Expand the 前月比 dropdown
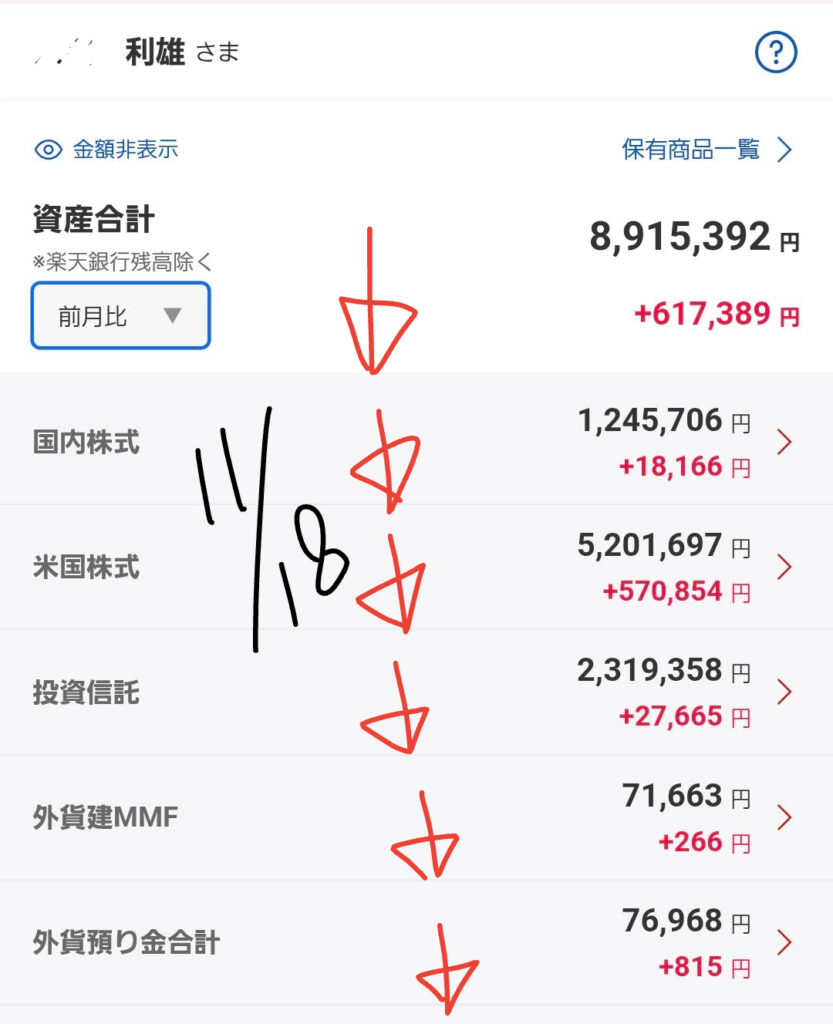This screenshot has width=833, height=1024. pyautogui.click(x=121, y=316)
